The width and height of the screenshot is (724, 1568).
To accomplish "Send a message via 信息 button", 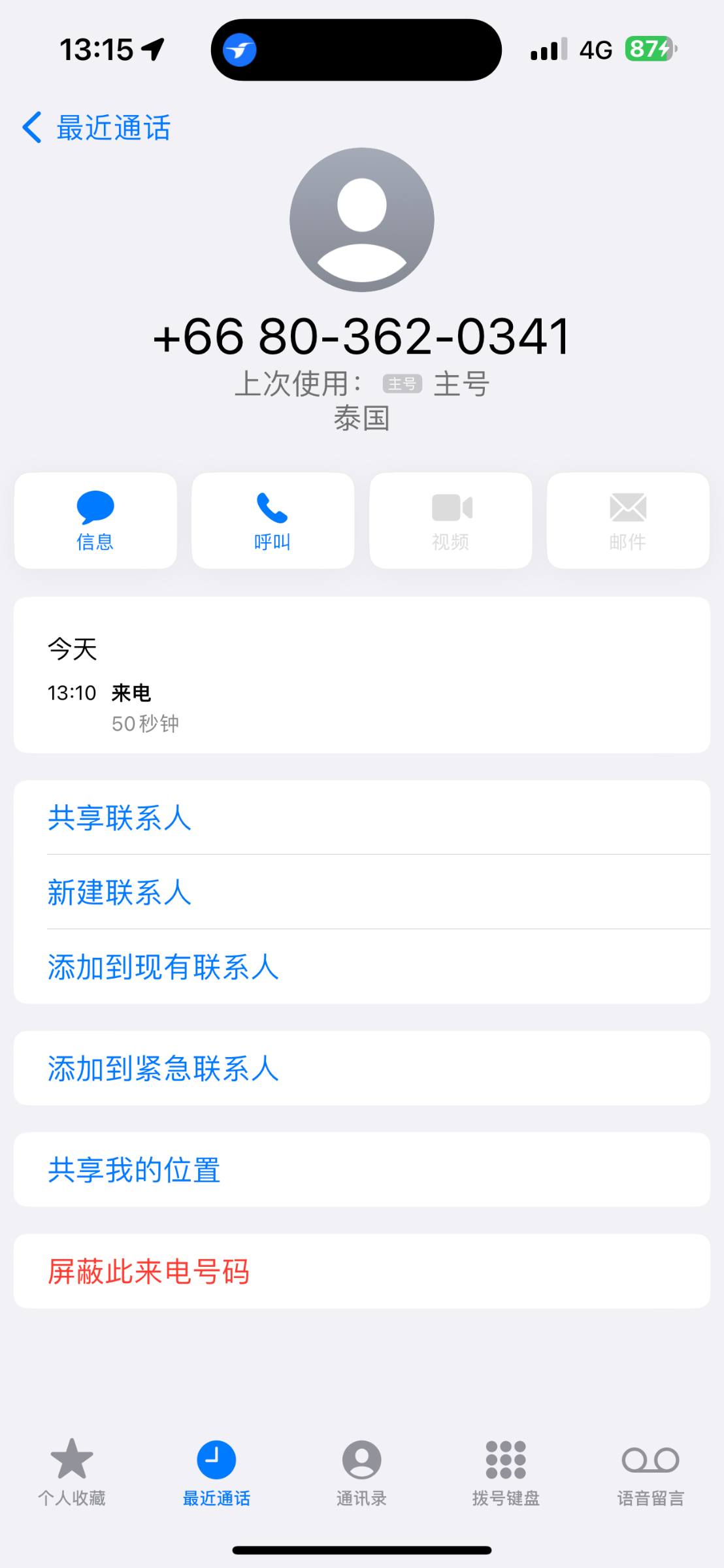I will [x=95, y=521].
